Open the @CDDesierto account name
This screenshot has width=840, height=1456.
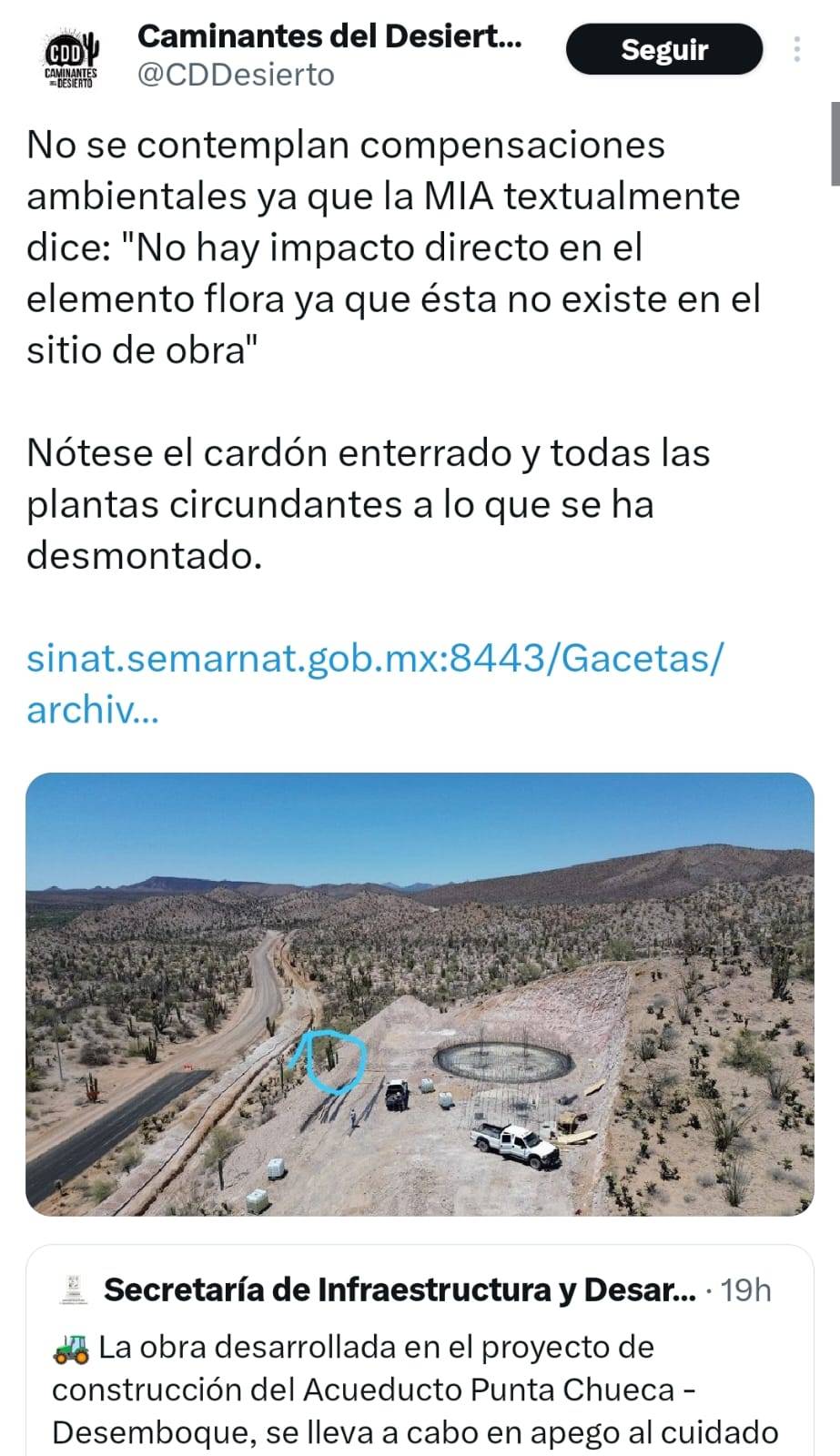(236, 75)
